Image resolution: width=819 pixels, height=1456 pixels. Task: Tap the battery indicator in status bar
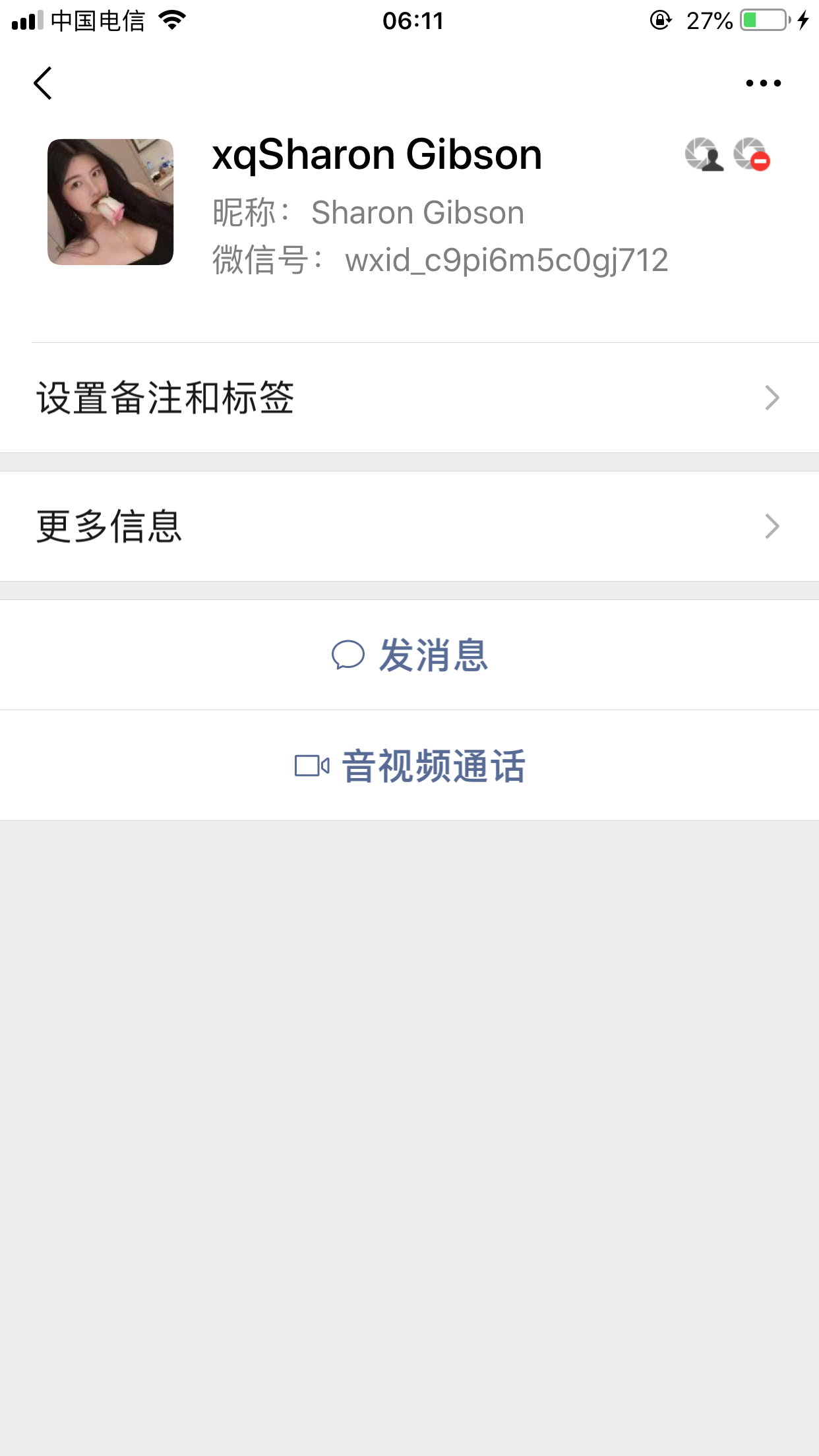[x=758, y=20]
